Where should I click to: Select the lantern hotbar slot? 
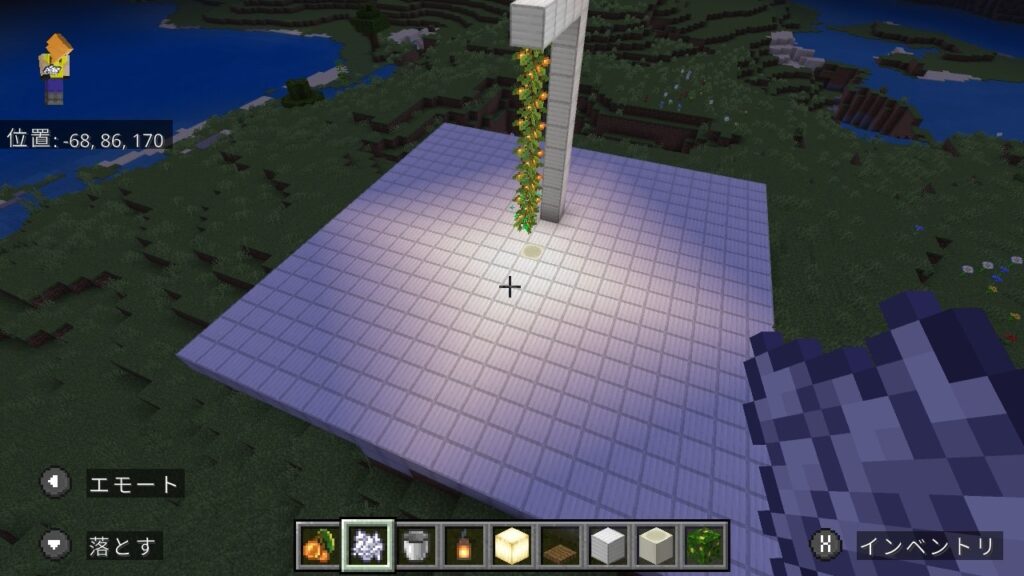tap(463, 546)
